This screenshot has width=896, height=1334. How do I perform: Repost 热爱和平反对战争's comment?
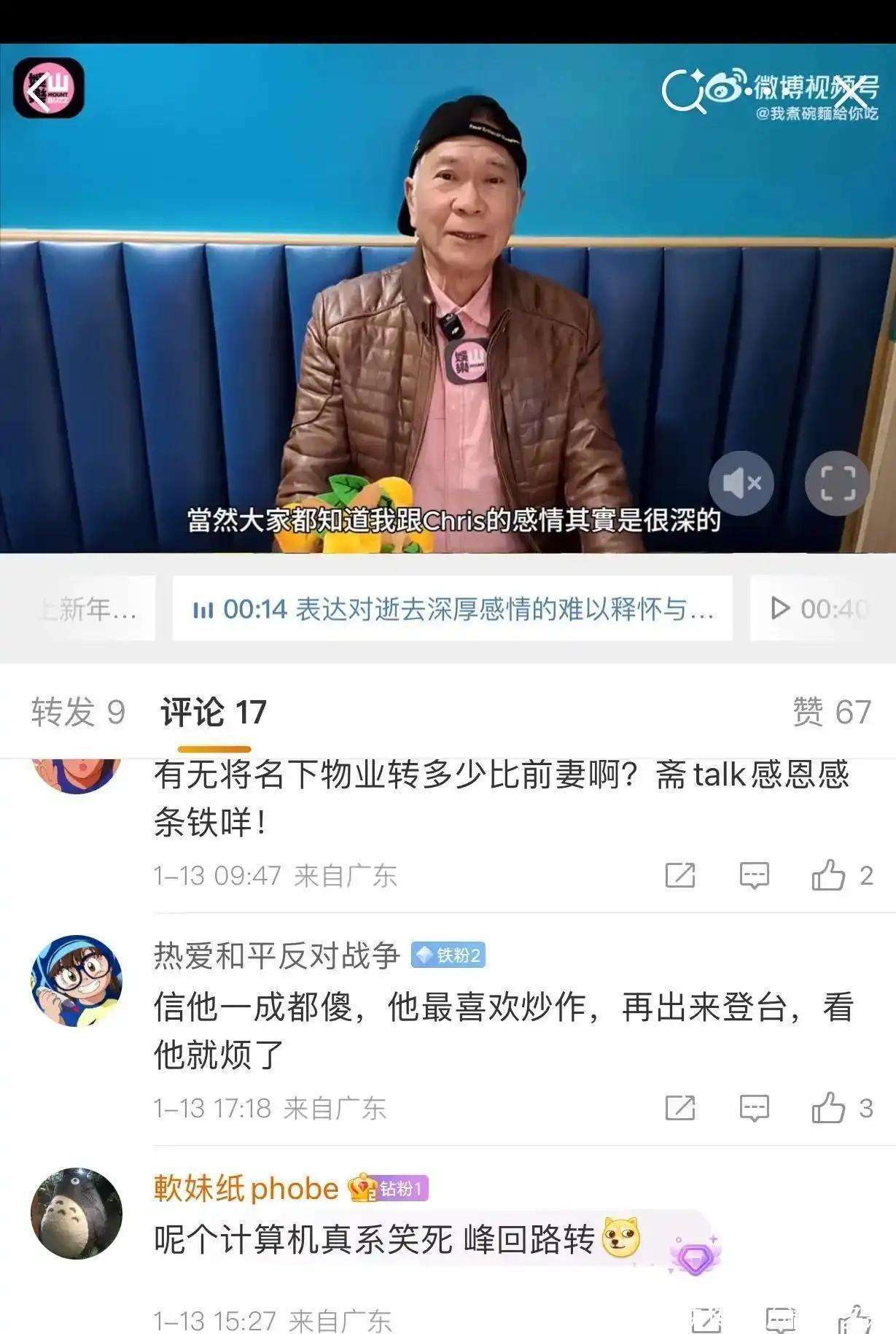[x=679, y=1109]
